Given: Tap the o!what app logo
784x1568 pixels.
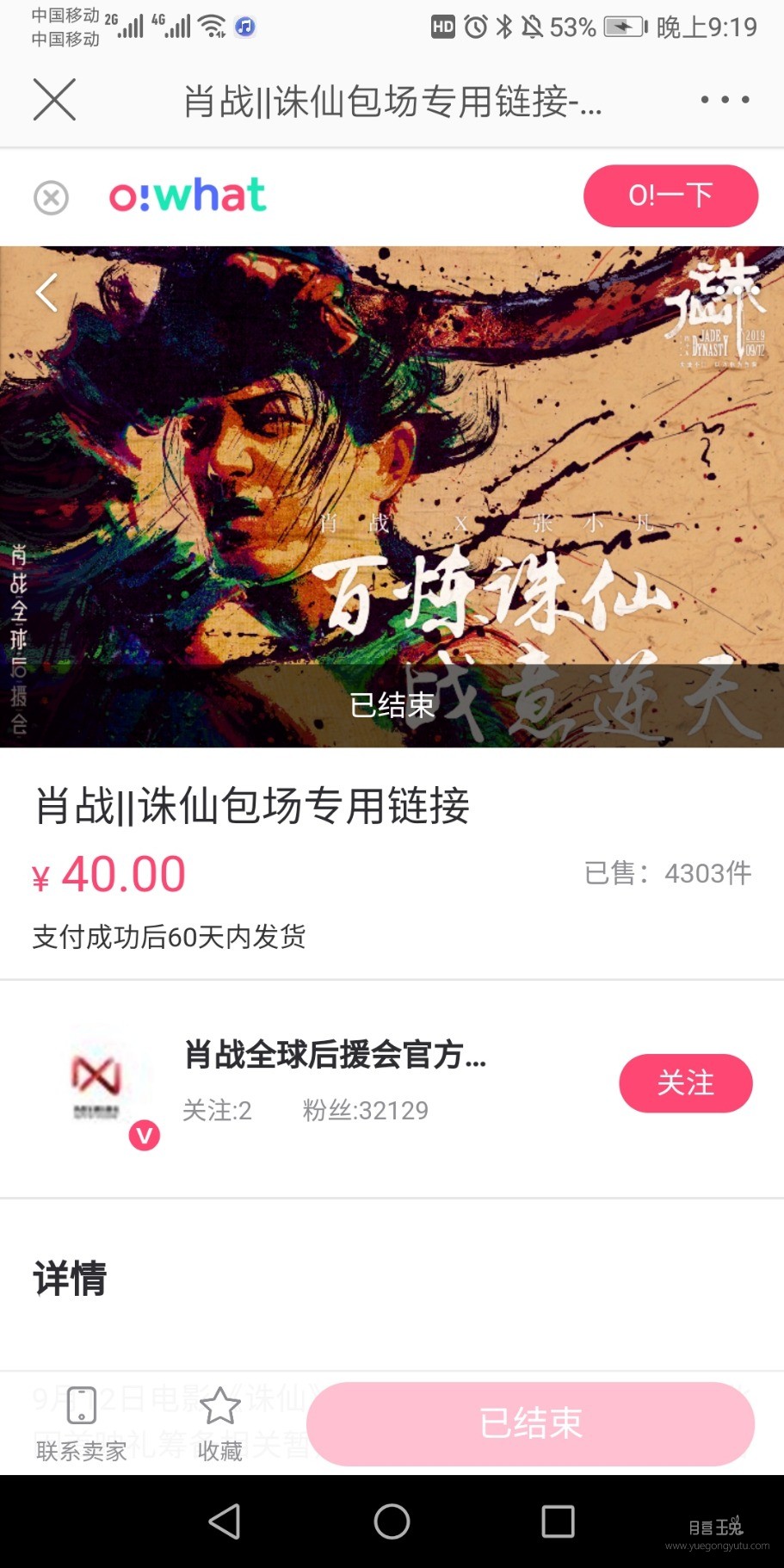Looking at the screenshot, I should [x=188, y=195].
